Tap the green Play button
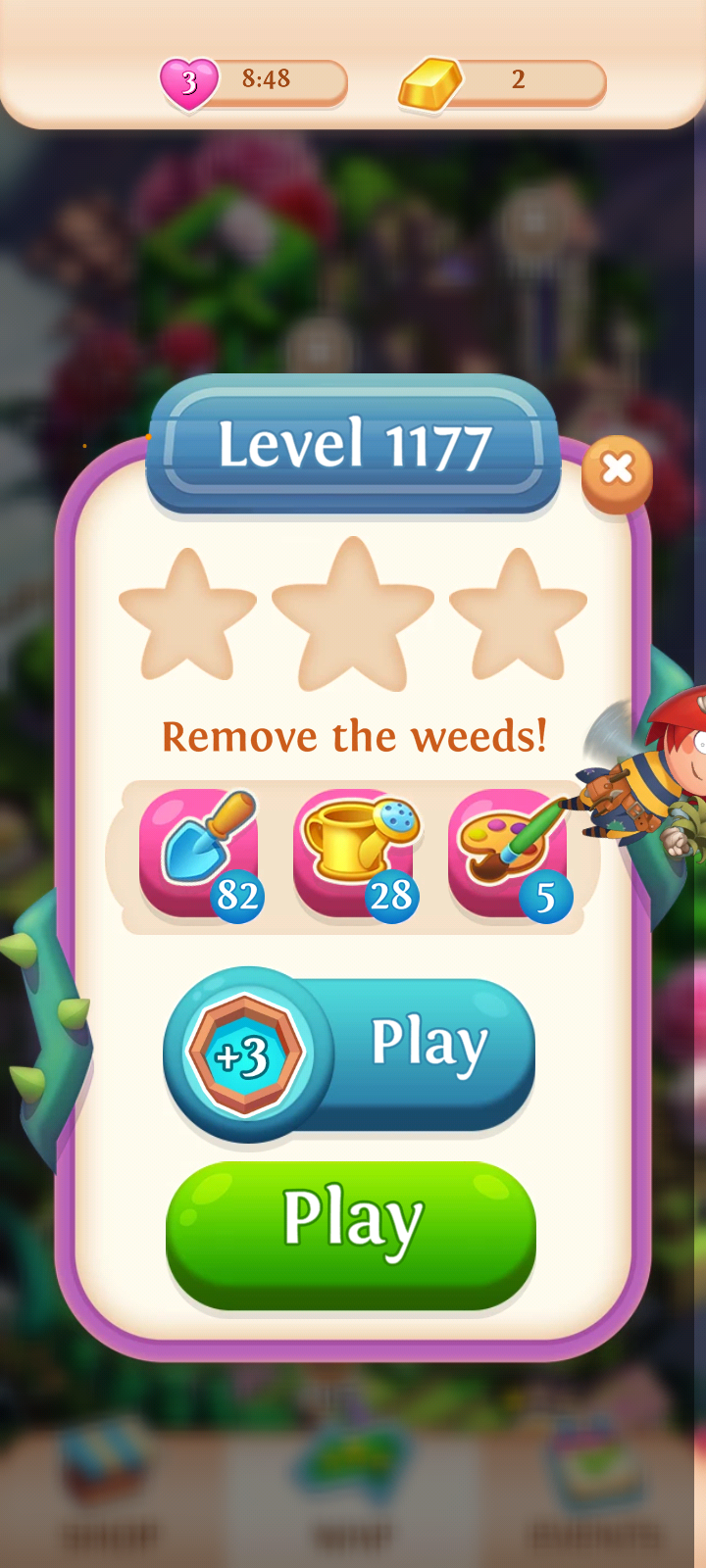 tap(351, 1235)
